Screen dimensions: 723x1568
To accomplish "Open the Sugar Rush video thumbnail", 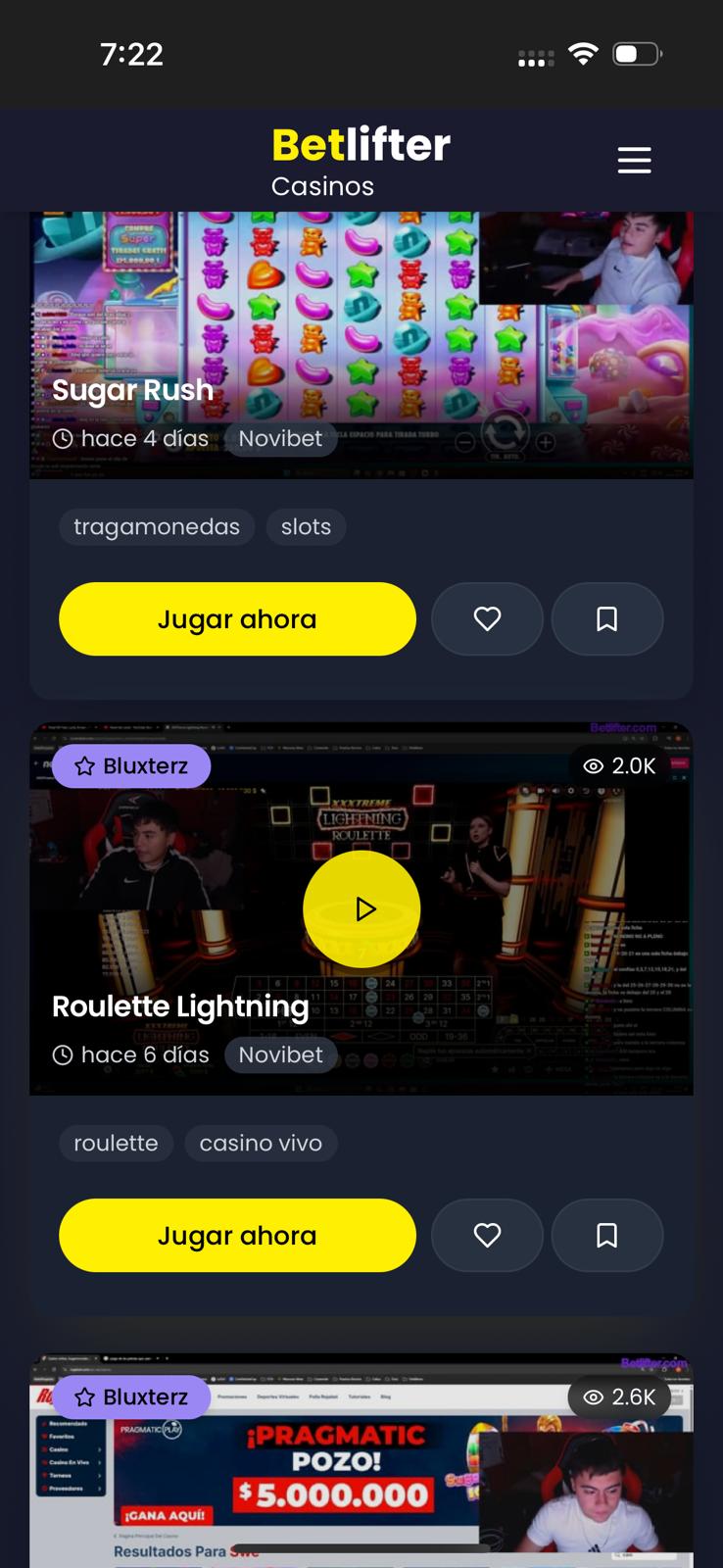I will 361,323.
